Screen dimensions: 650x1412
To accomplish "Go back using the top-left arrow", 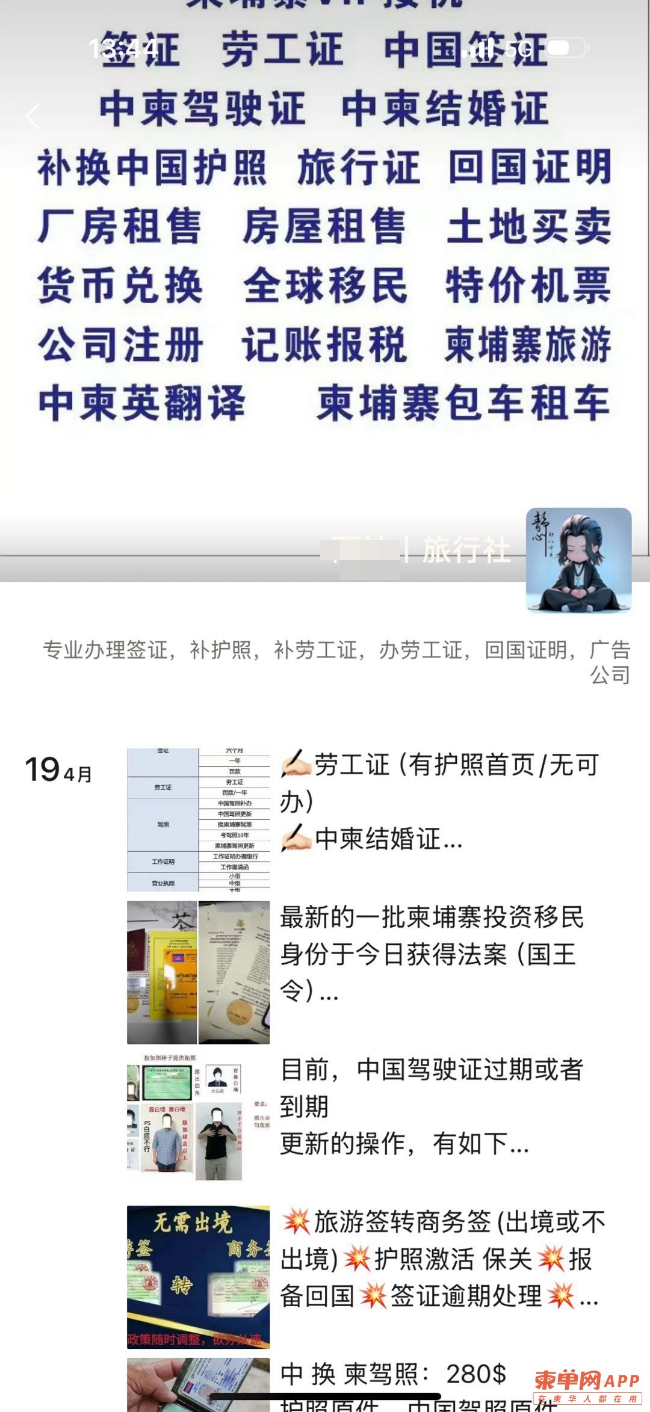I will tap(32, 117).
